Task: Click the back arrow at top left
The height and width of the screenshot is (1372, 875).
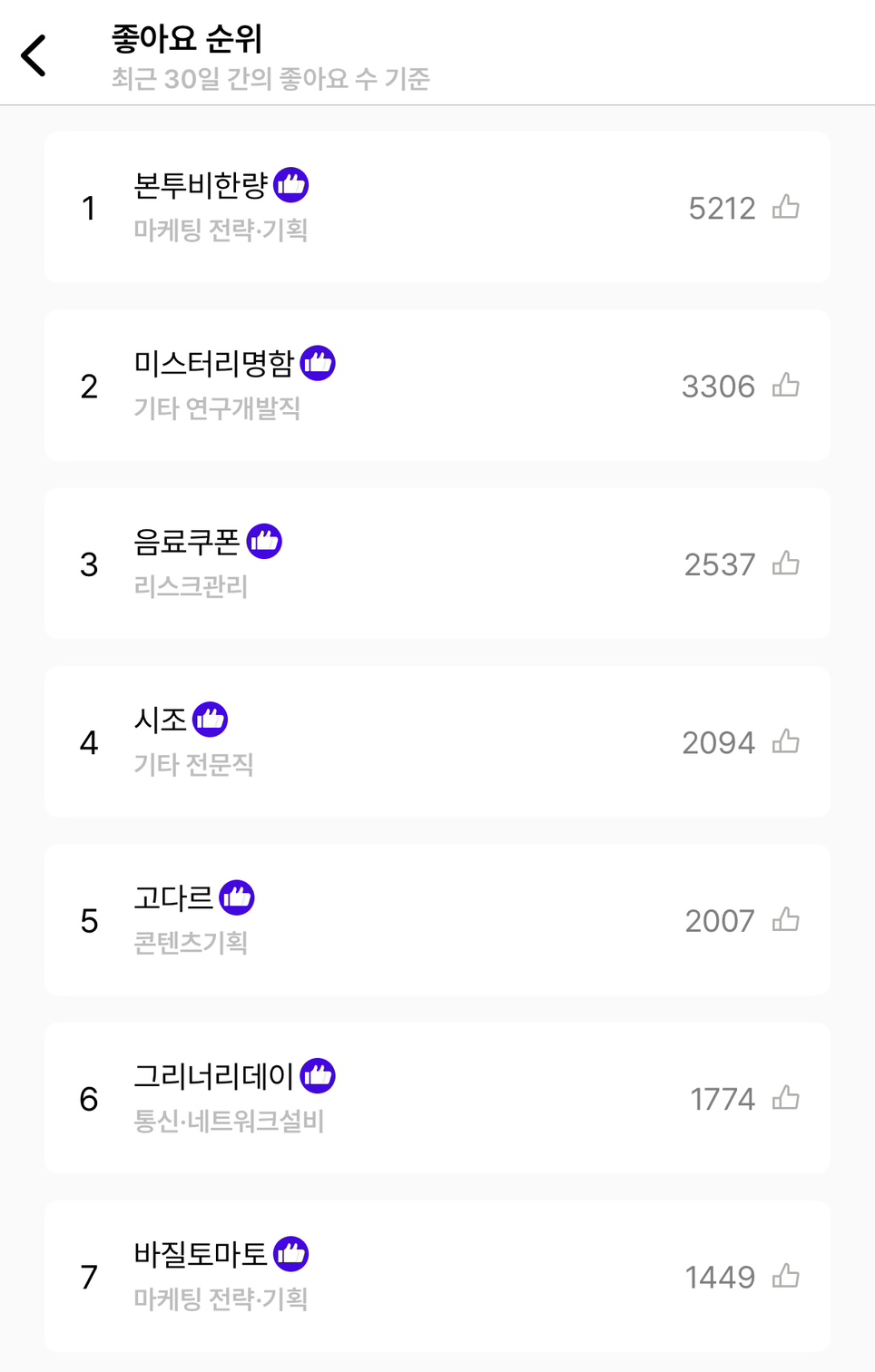Action: coord(34,54)
